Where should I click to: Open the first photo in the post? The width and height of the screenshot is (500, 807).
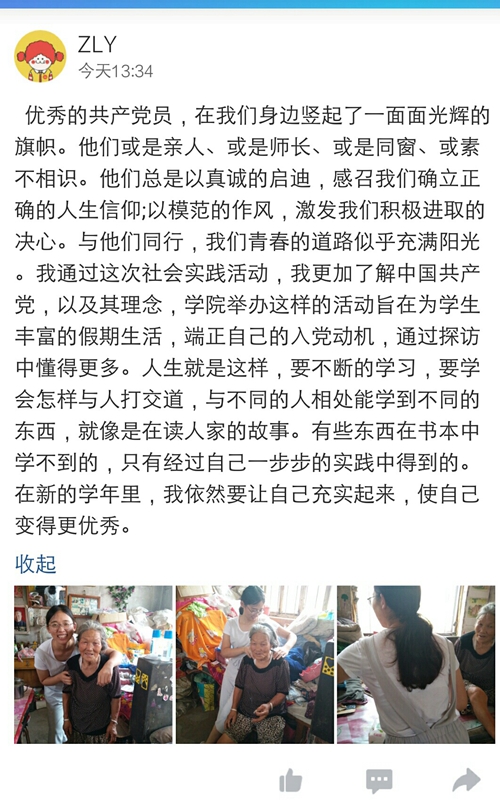[x=93, y=664]
